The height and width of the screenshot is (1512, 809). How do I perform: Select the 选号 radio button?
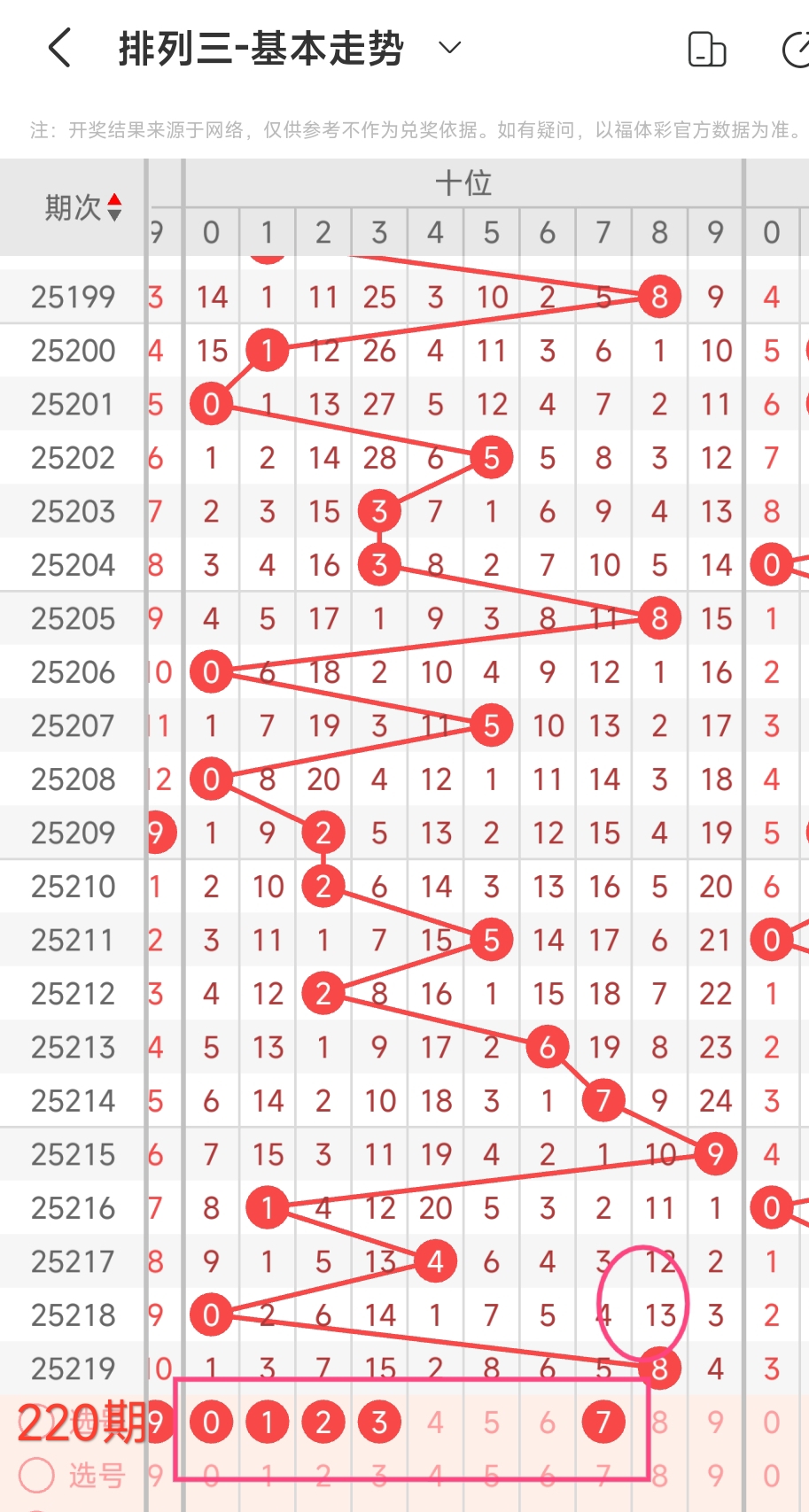[x=37, y=1475]
